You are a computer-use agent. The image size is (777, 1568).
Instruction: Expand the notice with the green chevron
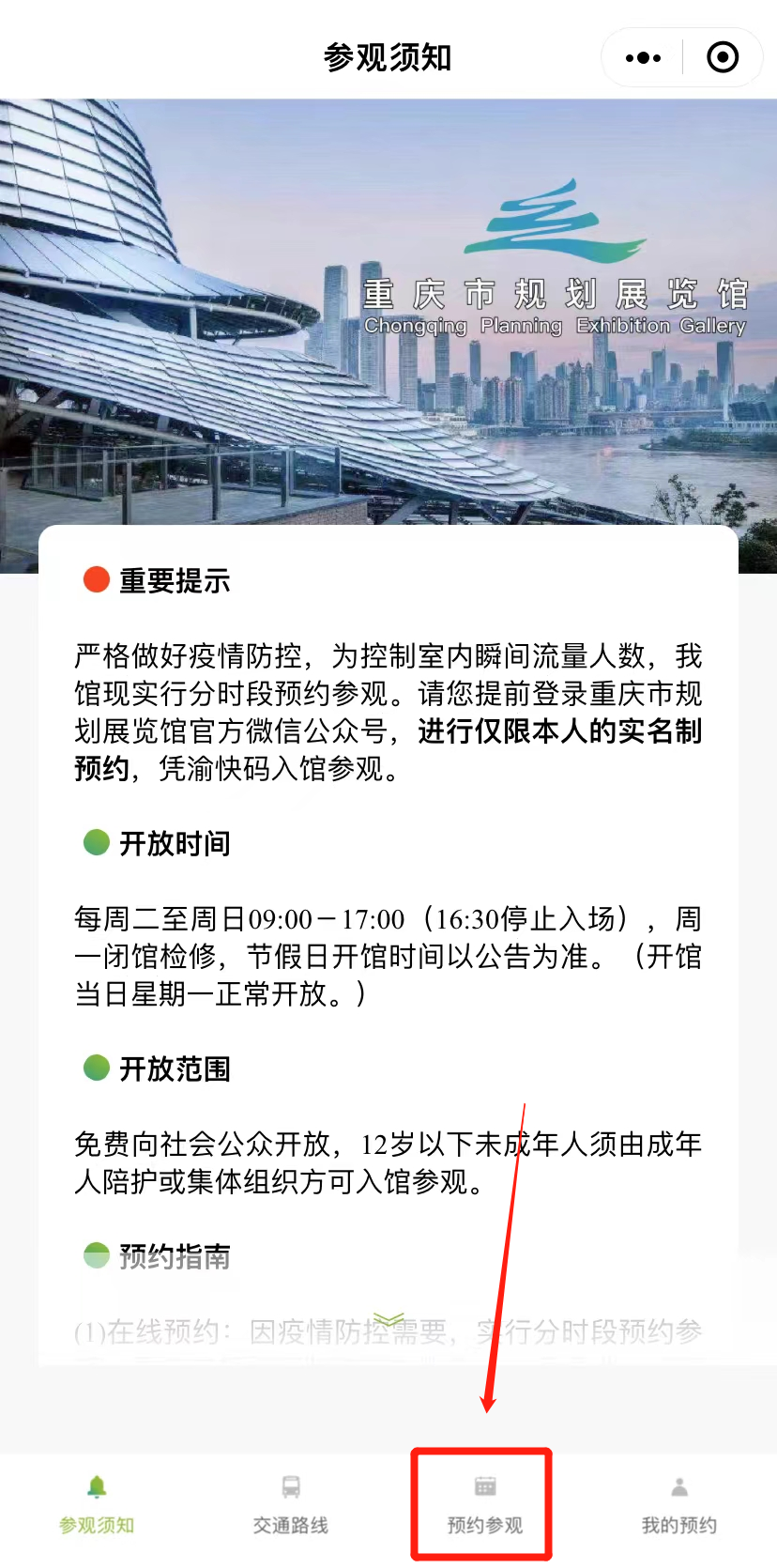pyautogui.click(x=388, y=1319)
